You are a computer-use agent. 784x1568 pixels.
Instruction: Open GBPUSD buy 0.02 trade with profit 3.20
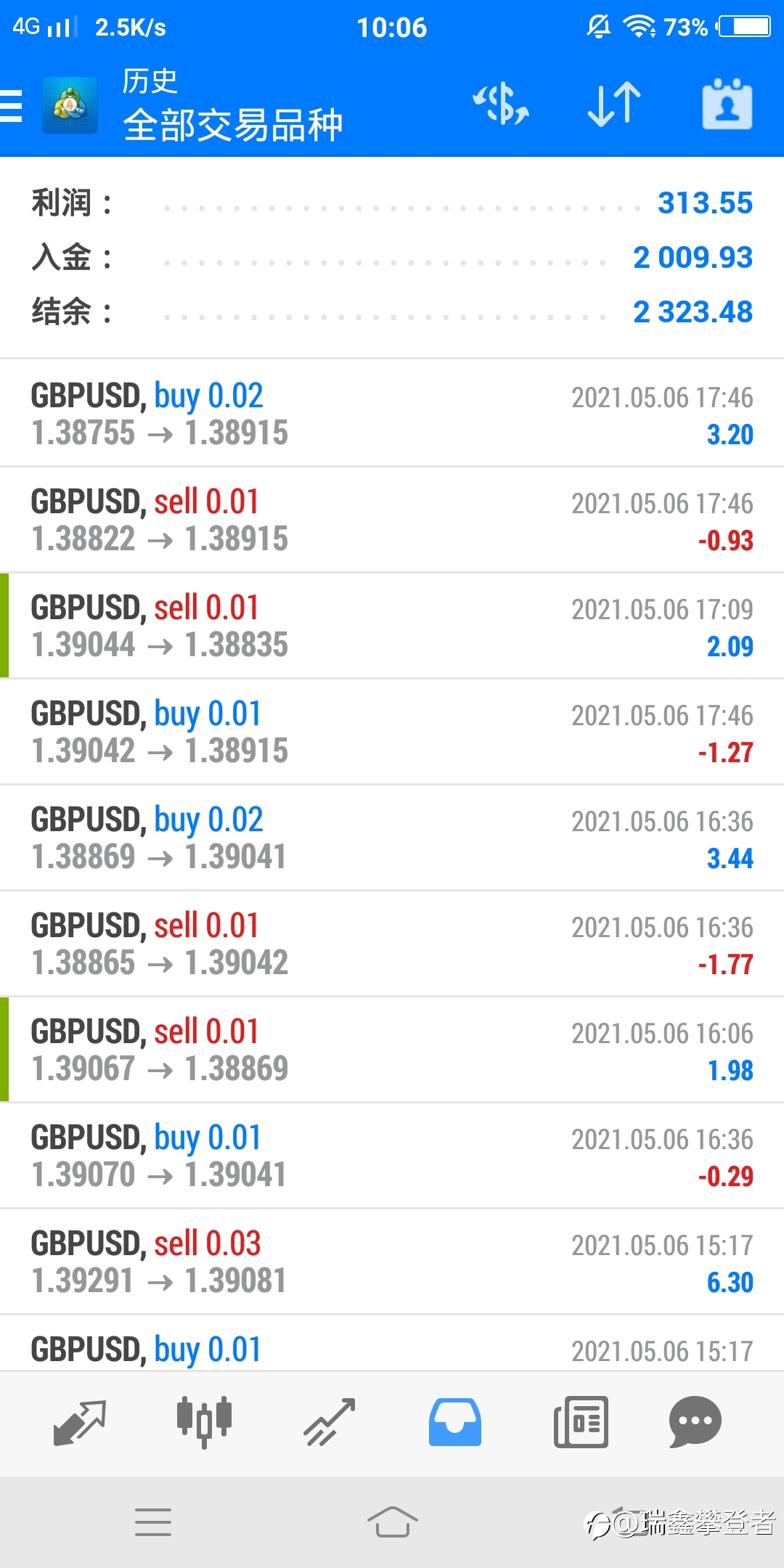(x=392, y=414)
